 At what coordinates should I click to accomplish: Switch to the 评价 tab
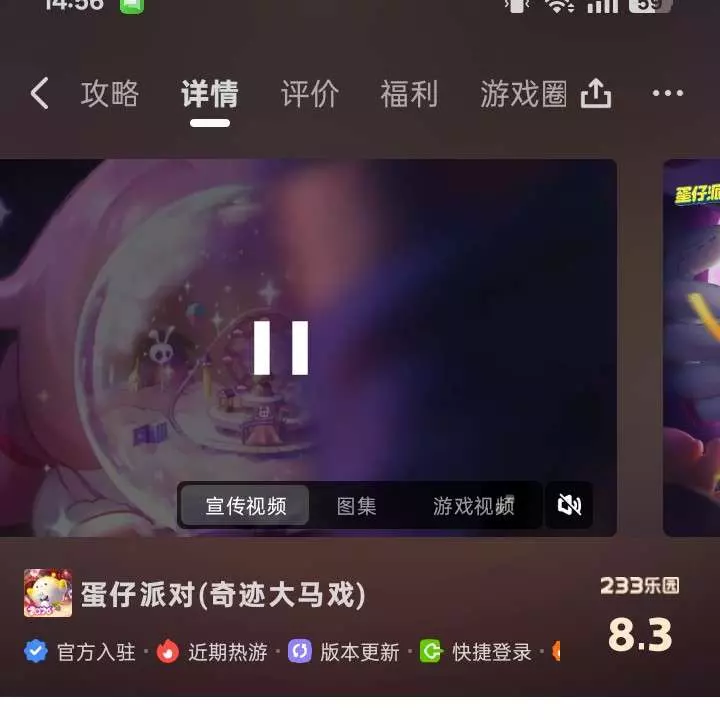(x=310, y=94)
